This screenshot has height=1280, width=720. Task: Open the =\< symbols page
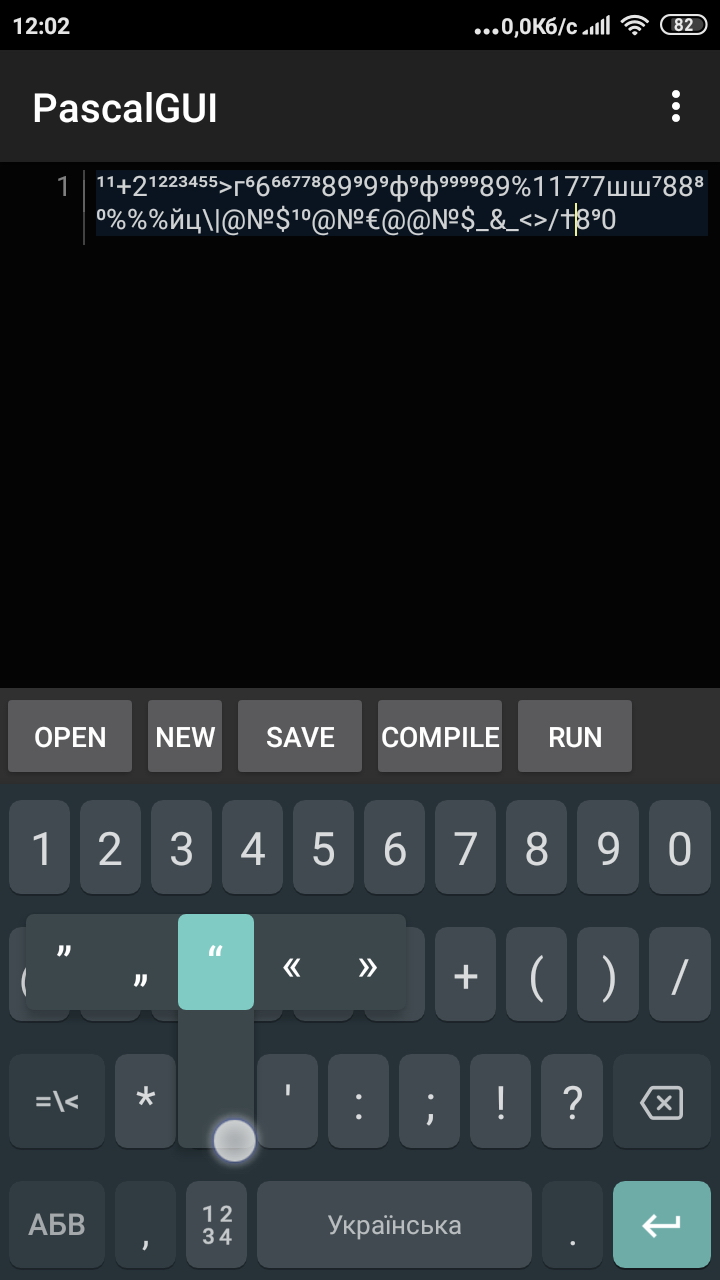click(57, 1102)
